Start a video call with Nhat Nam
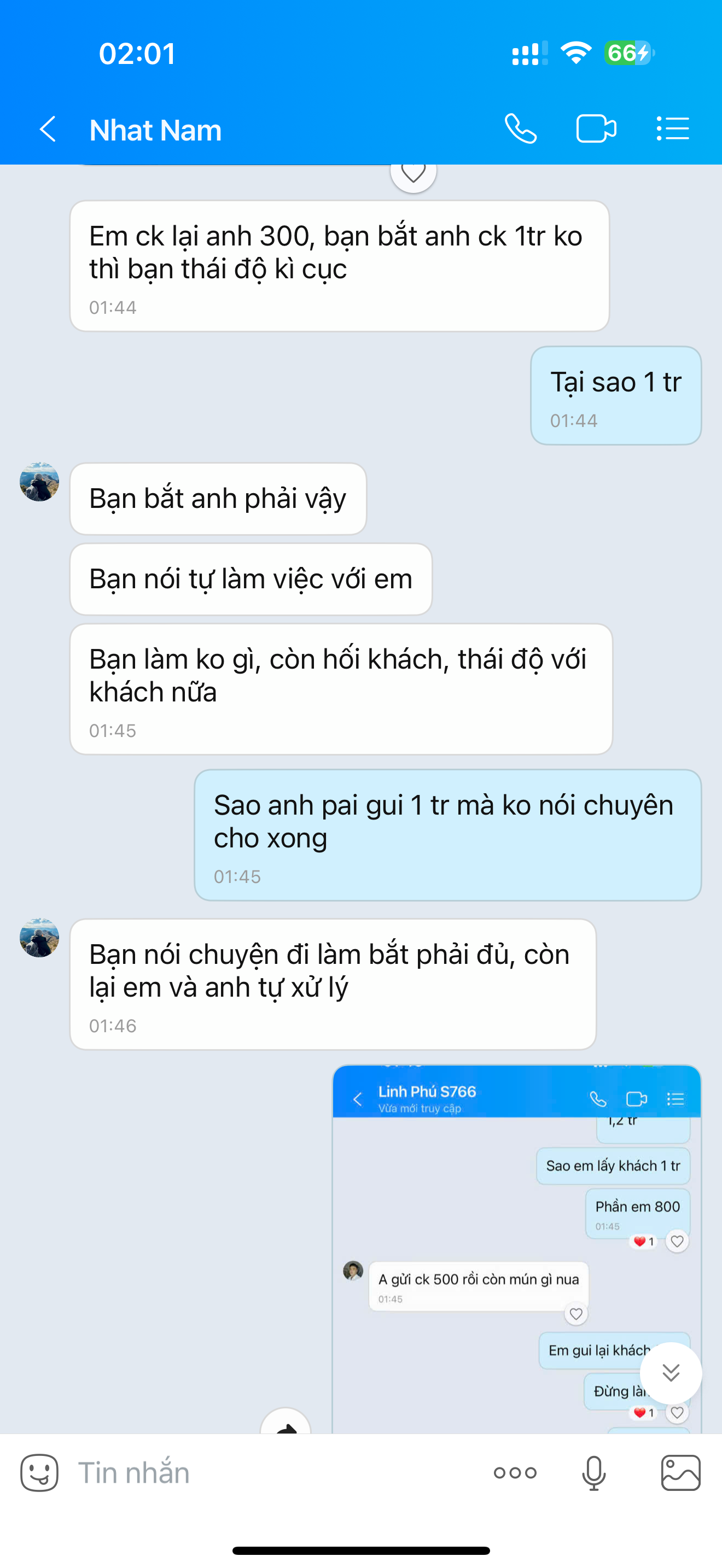 click(x=596, y=129)
